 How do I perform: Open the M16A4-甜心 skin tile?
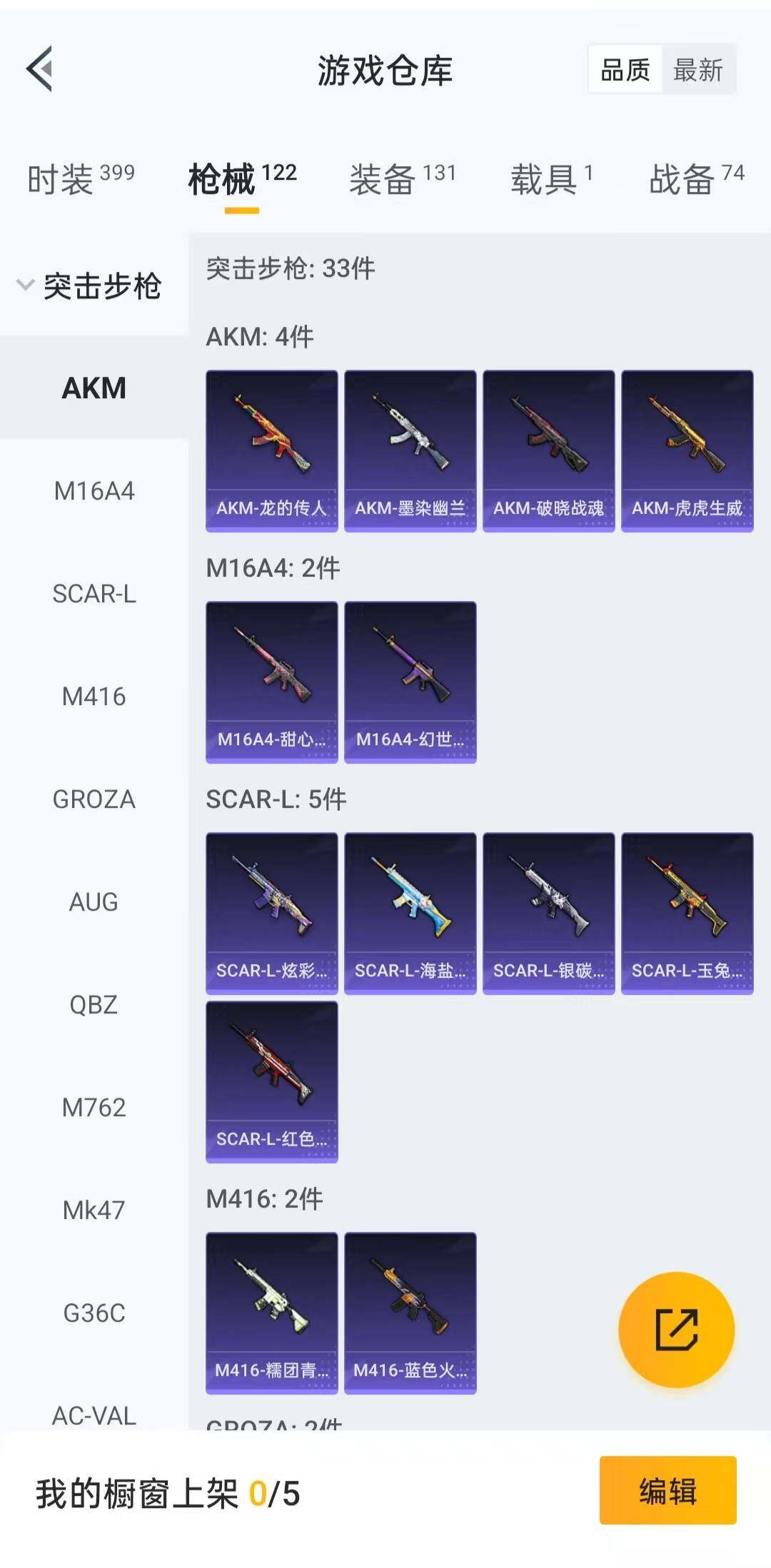pos(271,682)
